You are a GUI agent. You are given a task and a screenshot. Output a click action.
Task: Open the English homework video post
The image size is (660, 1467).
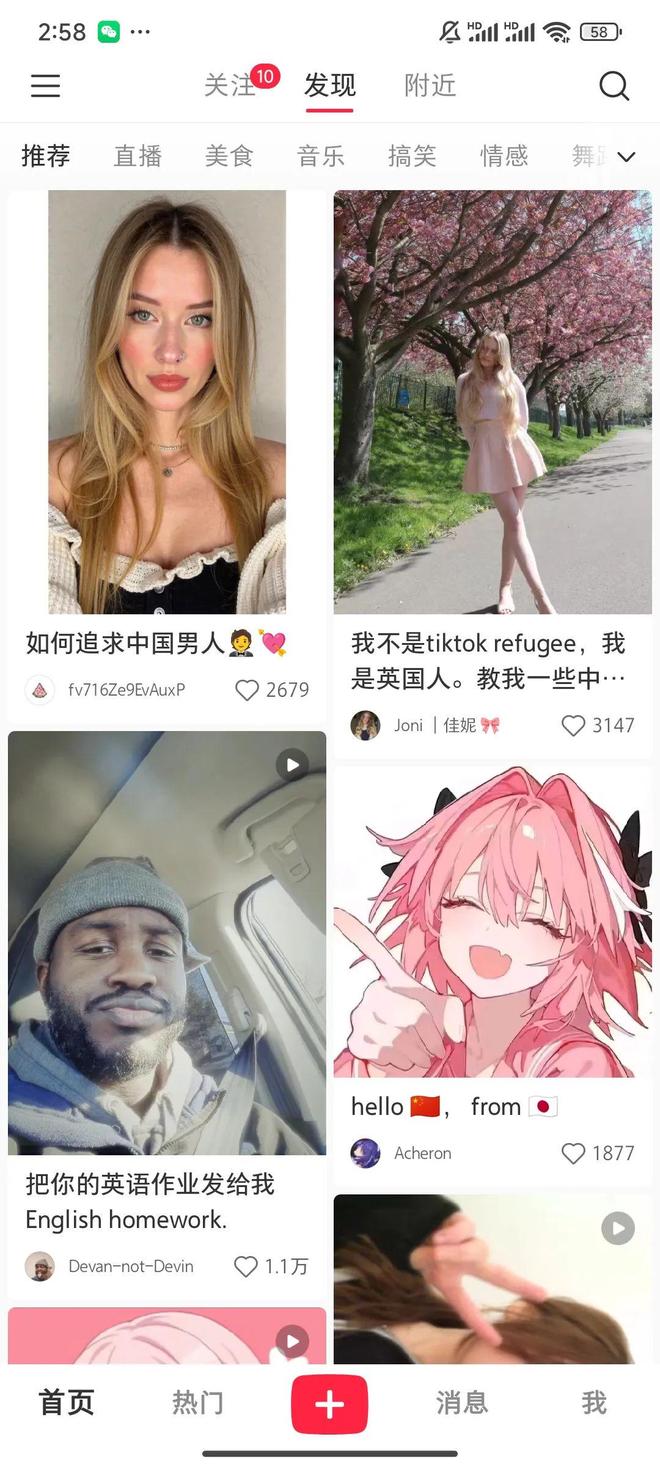tap(167, 942)
